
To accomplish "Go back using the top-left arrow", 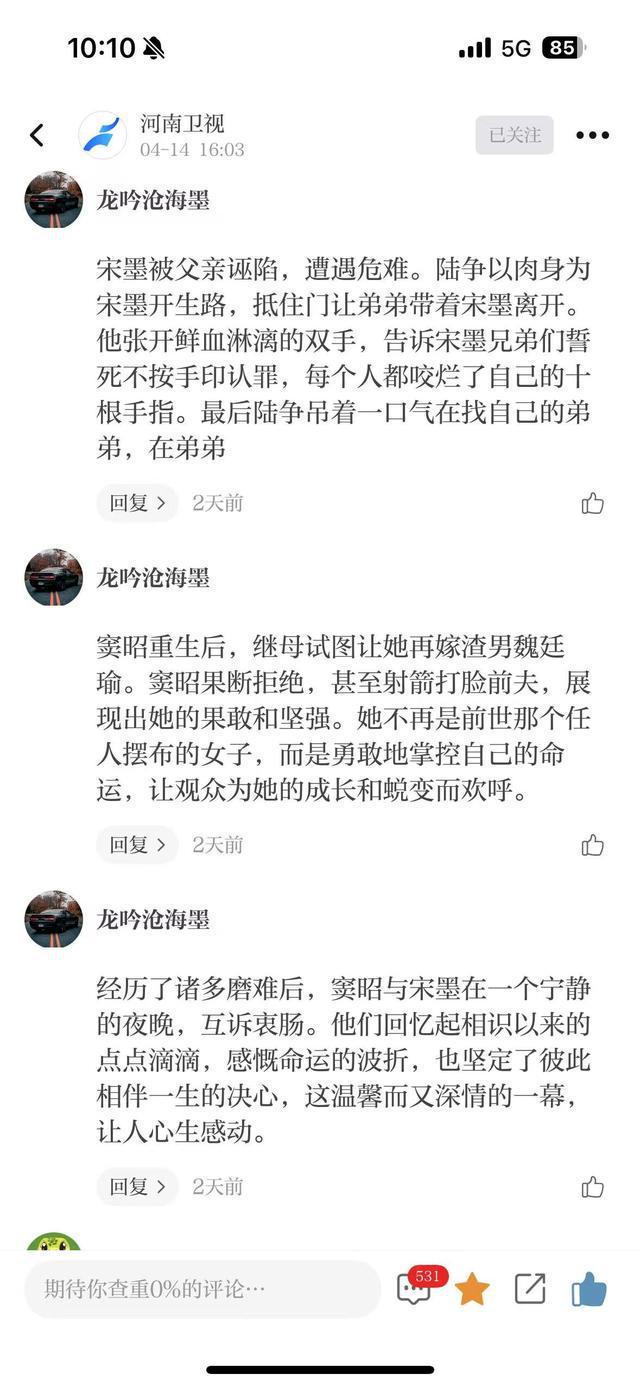I will click(x=37, y=135).
